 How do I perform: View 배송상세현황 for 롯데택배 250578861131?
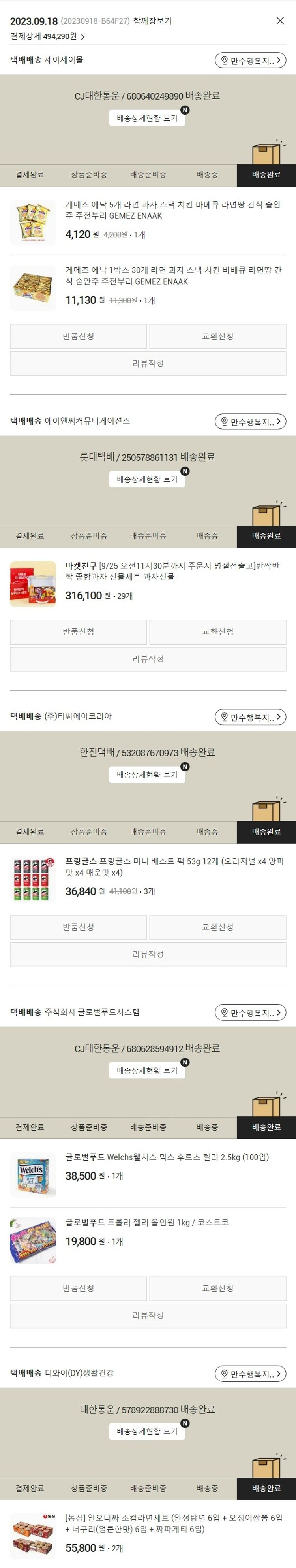(x=147, y=479)
